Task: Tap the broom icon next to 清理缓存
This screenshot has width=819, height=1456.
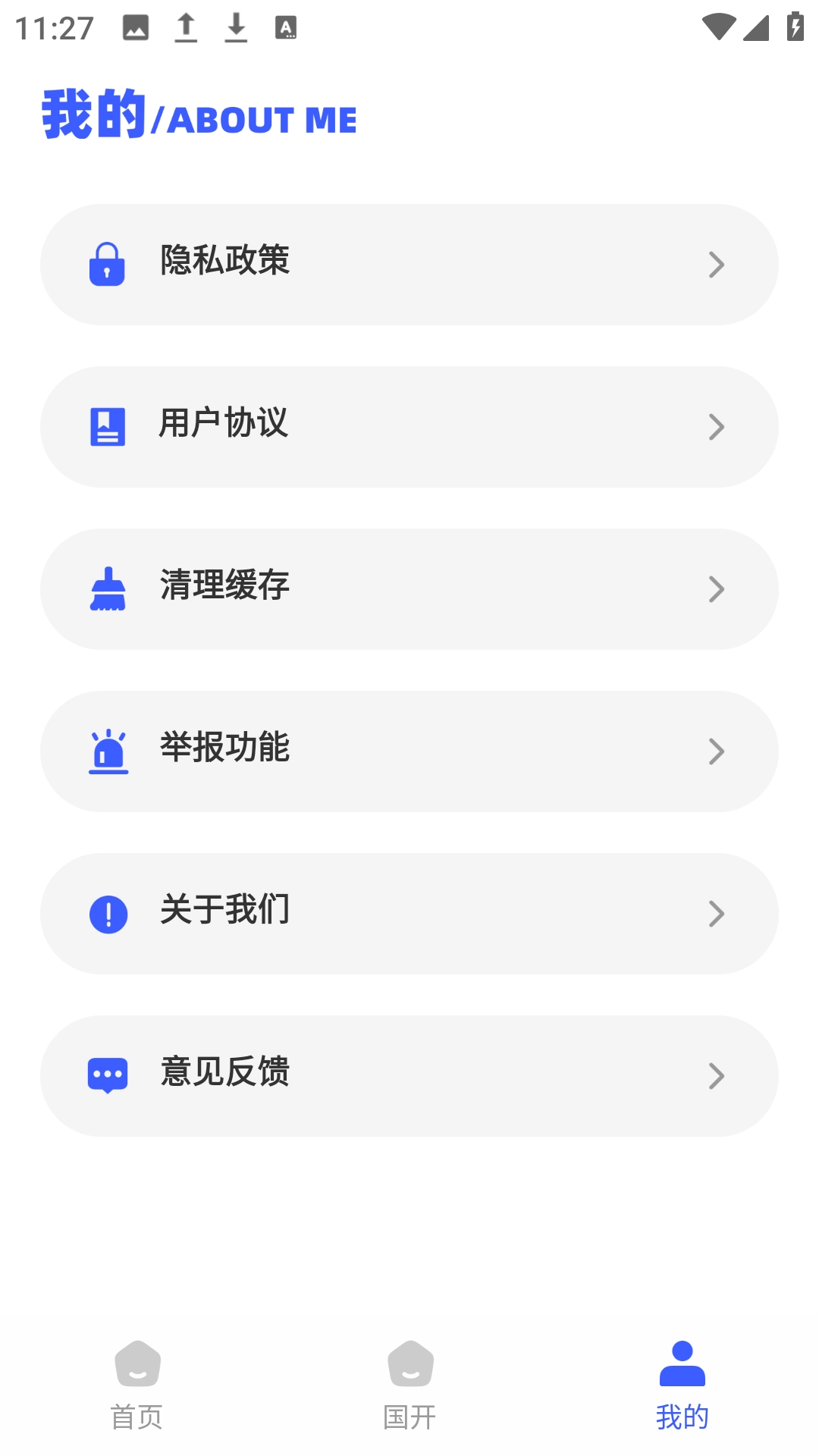Action: click(108, 588)
